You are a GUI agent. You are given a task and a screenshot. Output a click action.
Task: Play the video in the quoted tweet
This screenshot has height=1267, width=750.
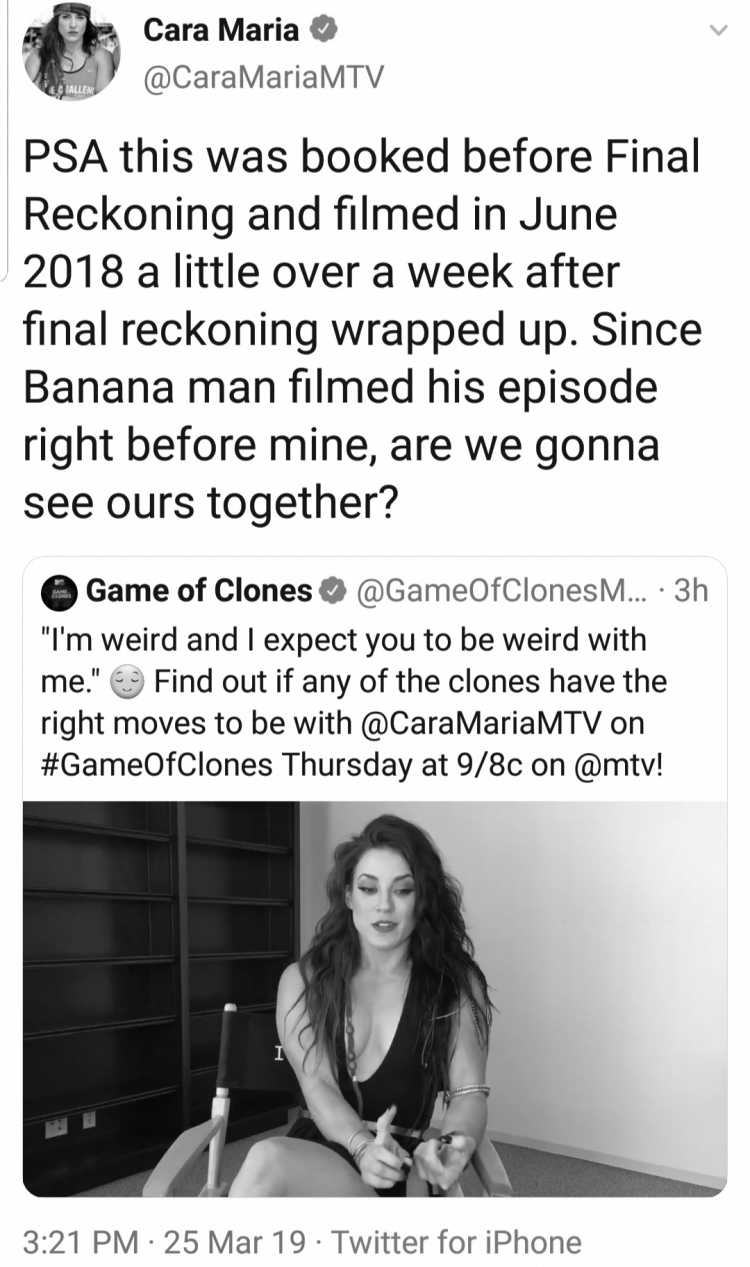375,998
